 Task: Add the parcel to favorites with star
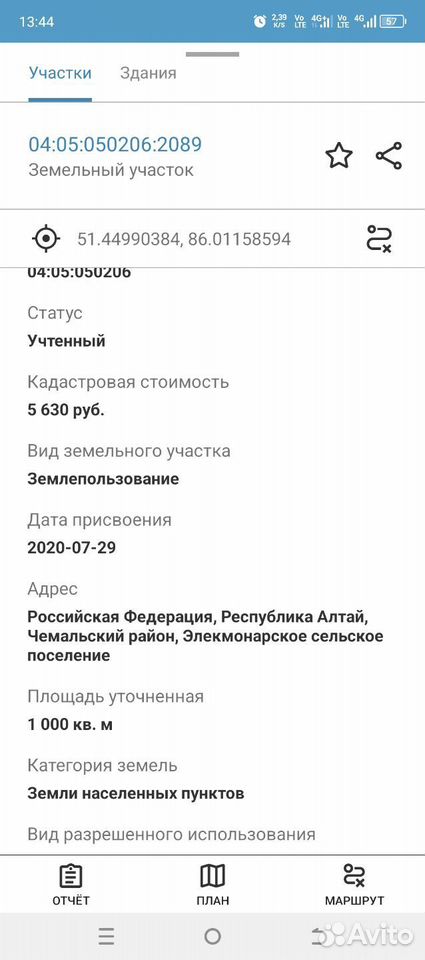339,156
